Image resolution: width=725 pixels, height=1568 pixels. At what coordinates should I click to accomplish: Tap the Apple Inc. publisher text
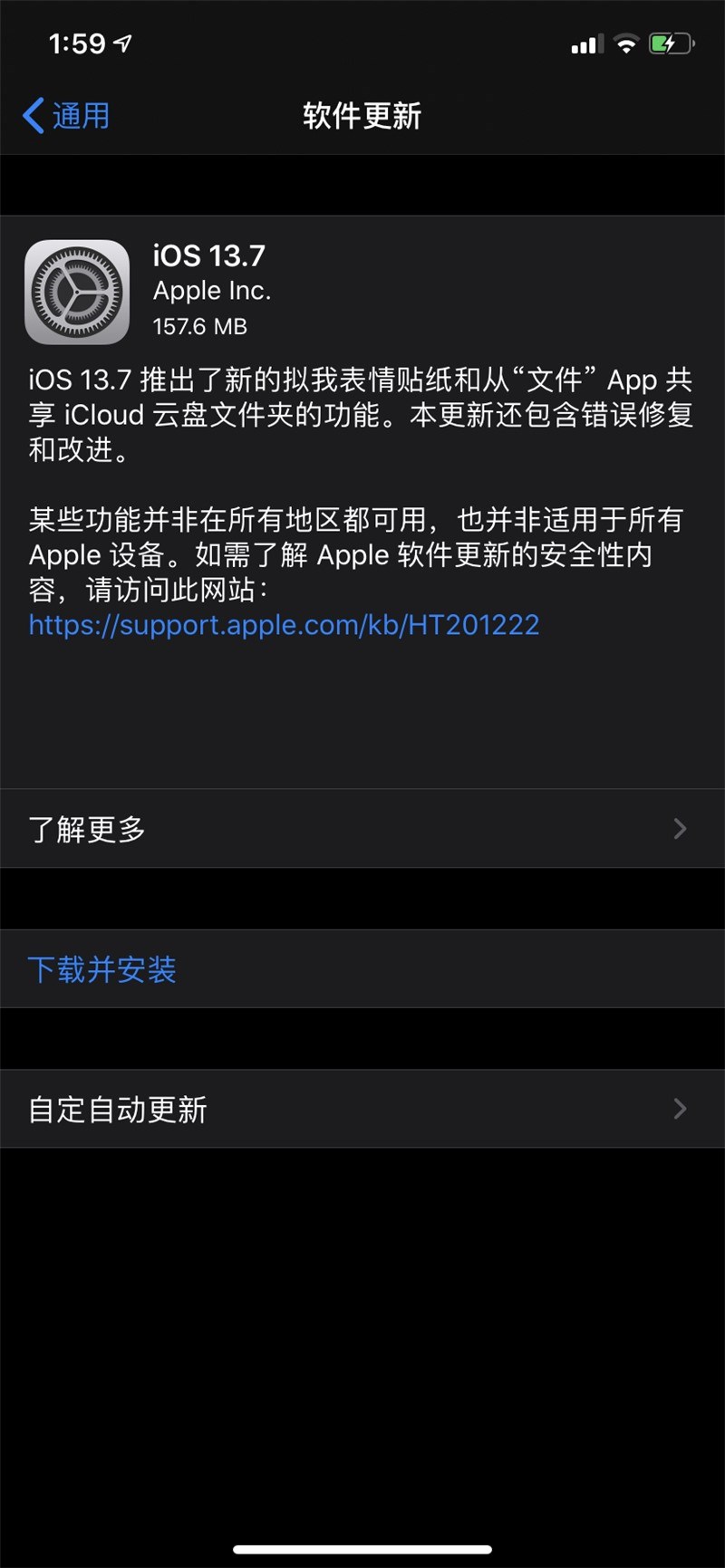[211, 291]
